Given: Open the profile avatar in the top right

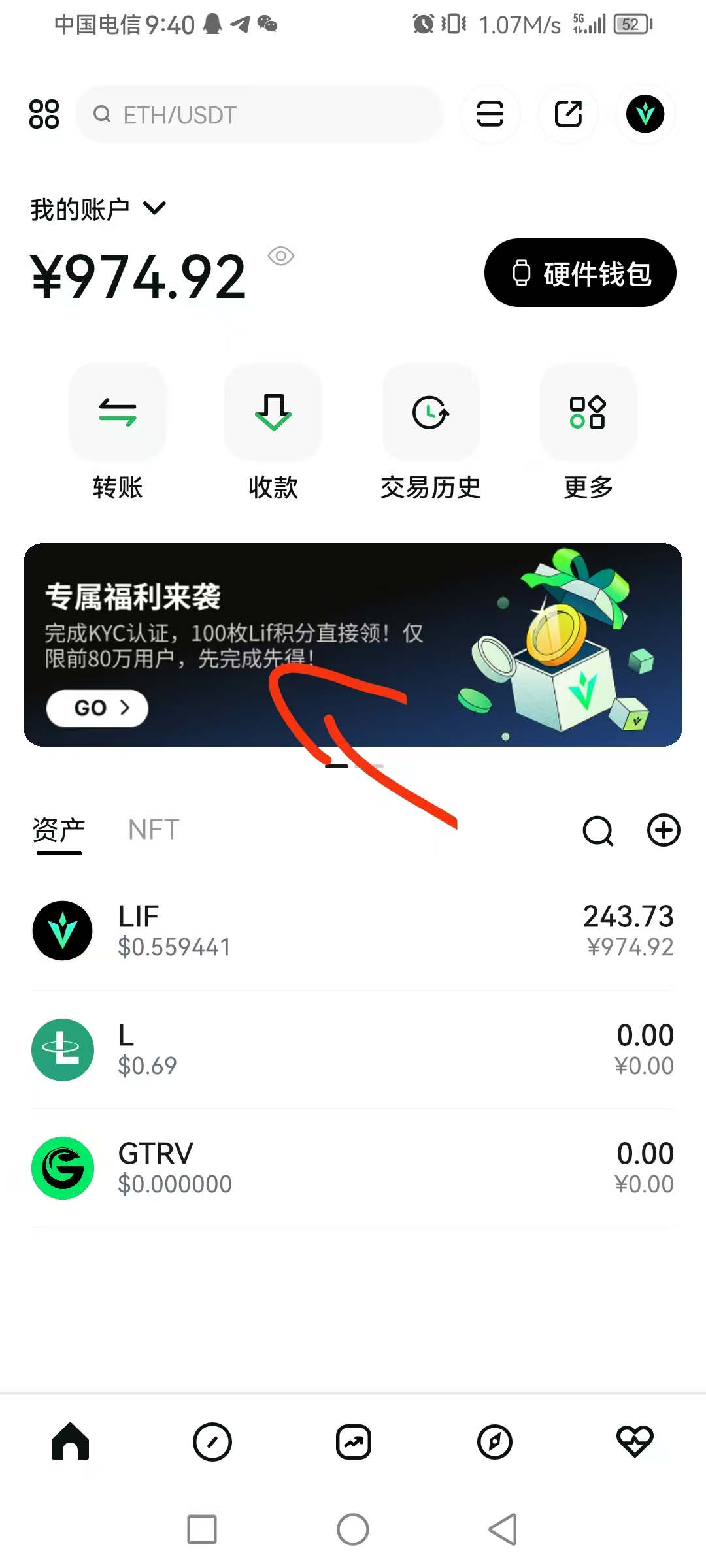Looking at the screenshot, I should (x=645, y=114).
